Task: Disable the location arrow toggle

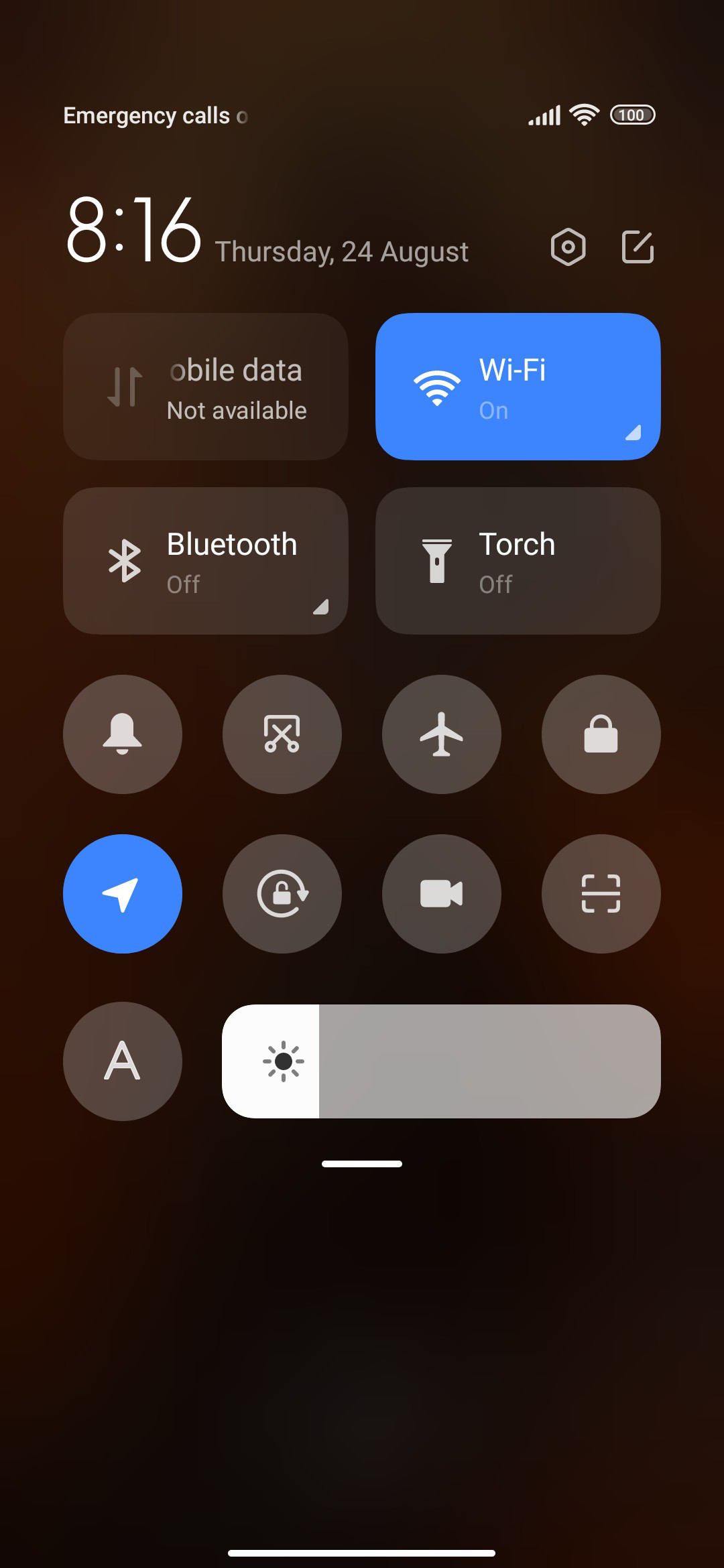Action: [x=123, y=894]
